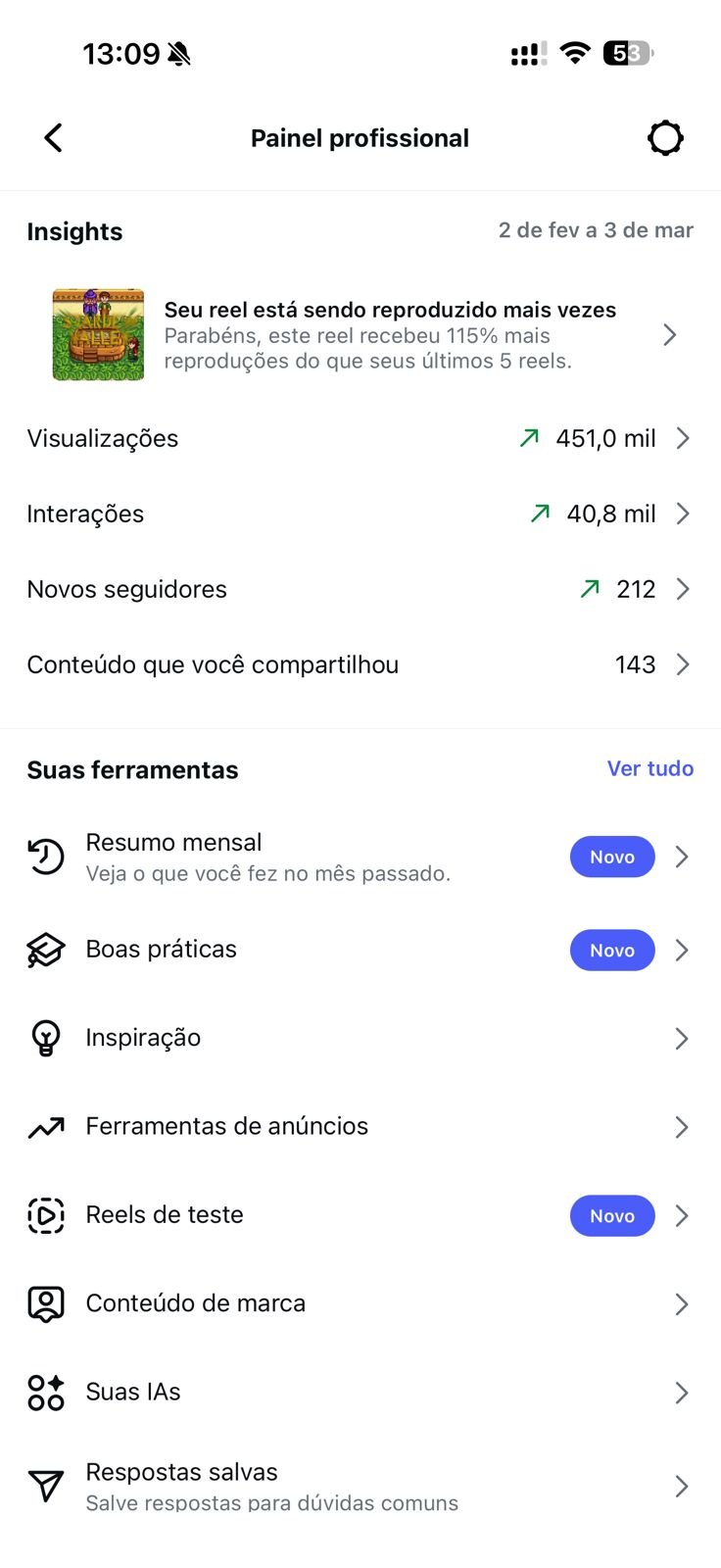Open Conteúdo que você compartilhou
This screenshot has width=721, height=1568.
360,664
